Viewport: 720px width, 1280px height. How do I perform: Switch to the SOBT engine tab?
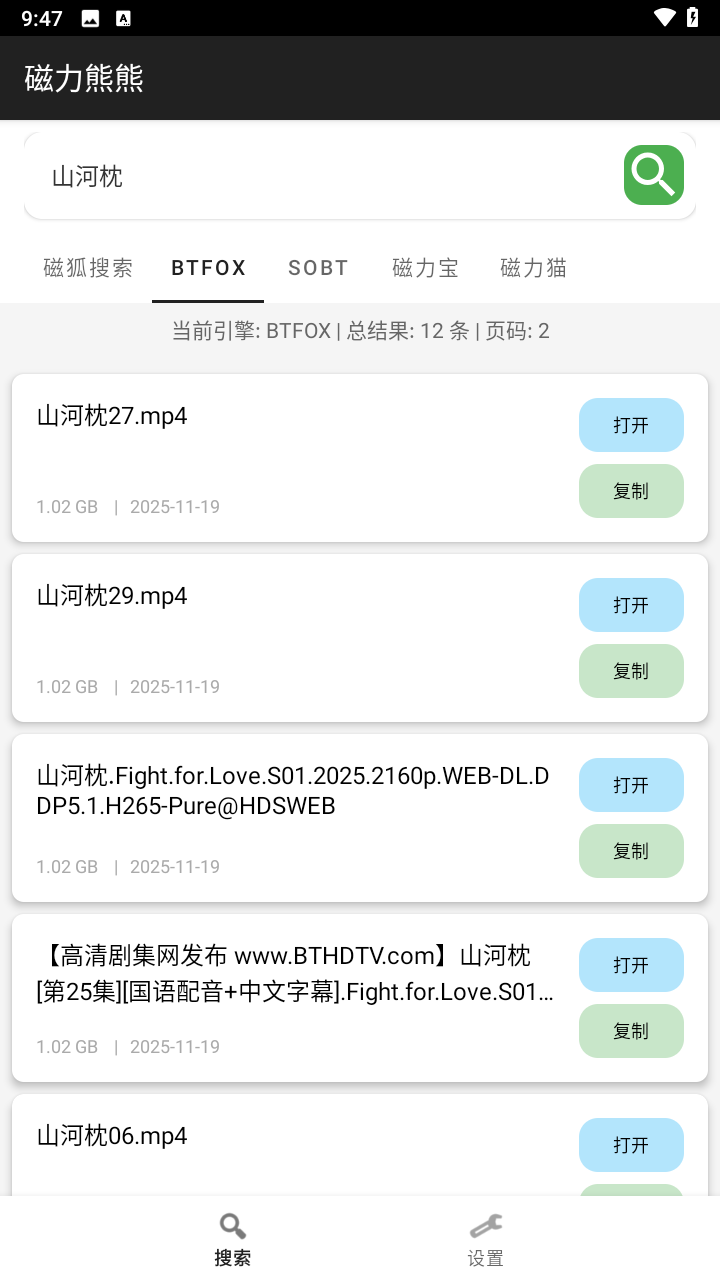[318, 268]
